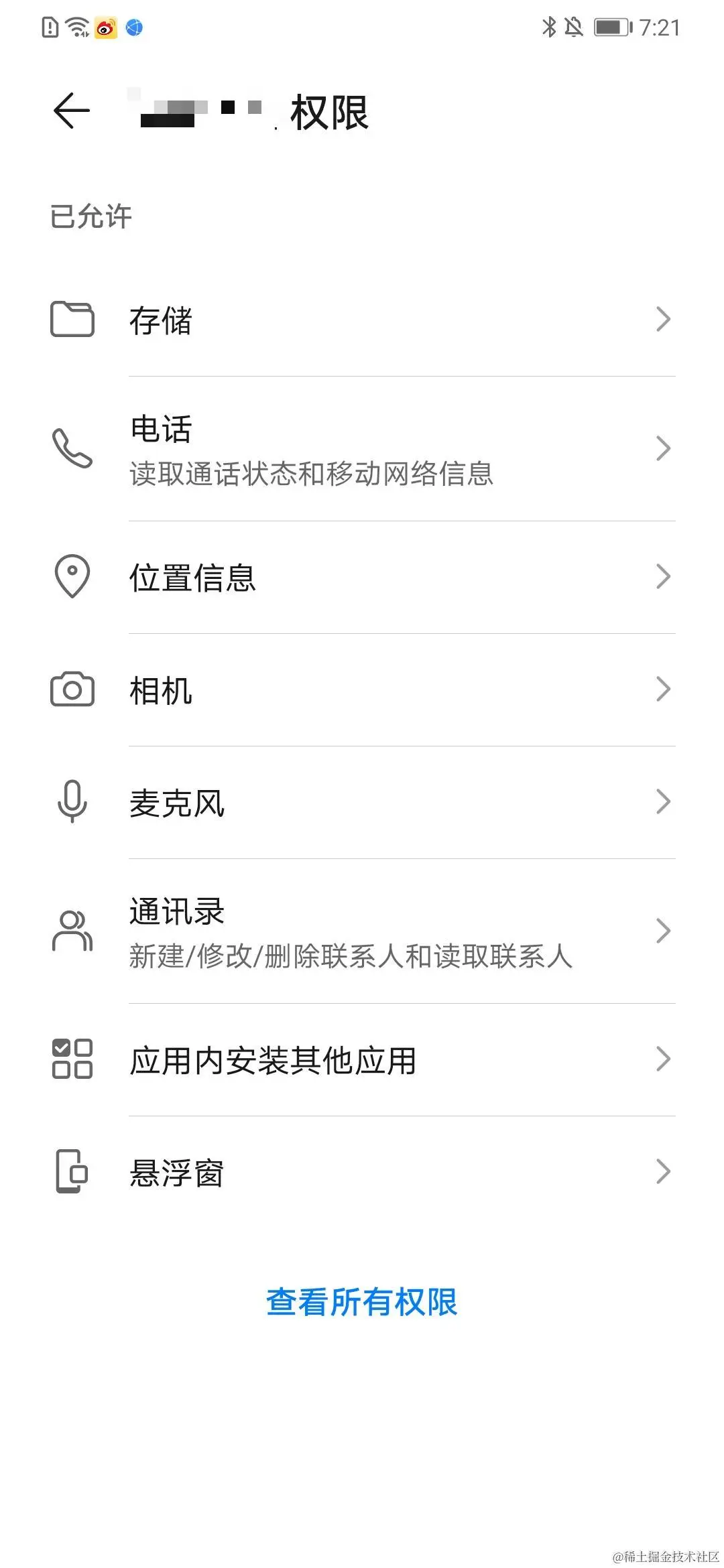Open the 存储 storage permission icon
The image size is (724, 1568).
[x=72, y=321]
